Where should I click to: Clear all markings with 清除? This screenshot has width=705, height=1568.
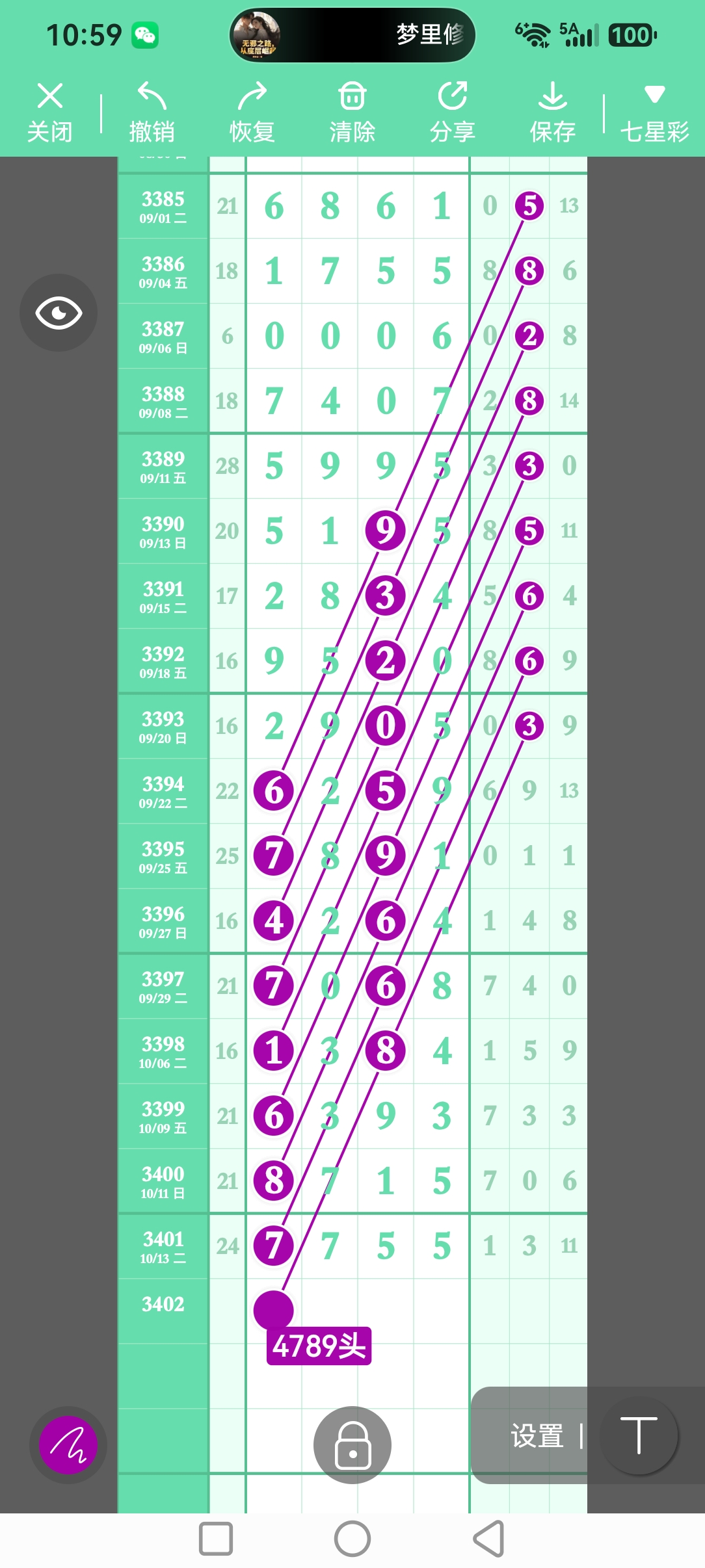pyautogui.click(x=352, y=112)
